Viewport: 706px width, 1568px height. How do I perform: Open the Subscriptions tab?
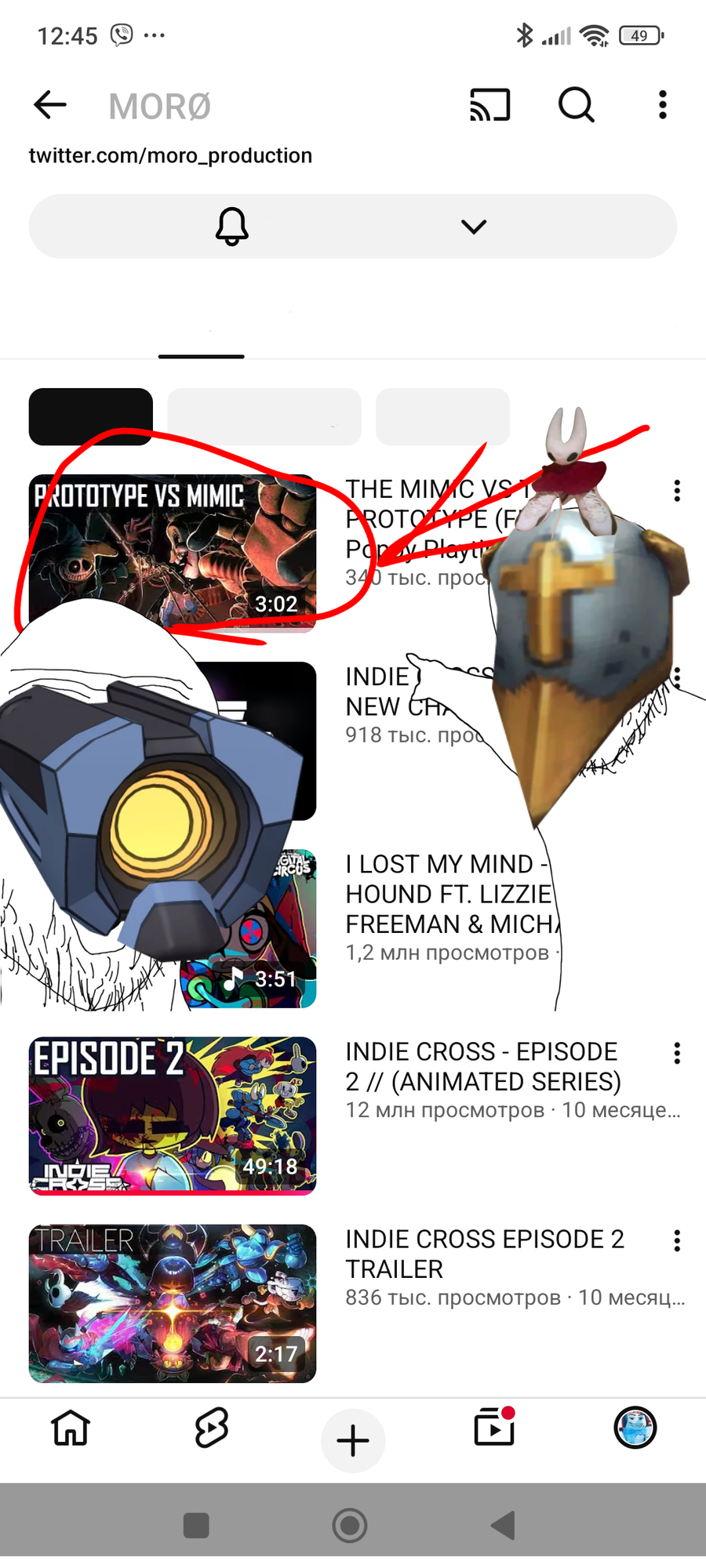[x=494, y=1428]
